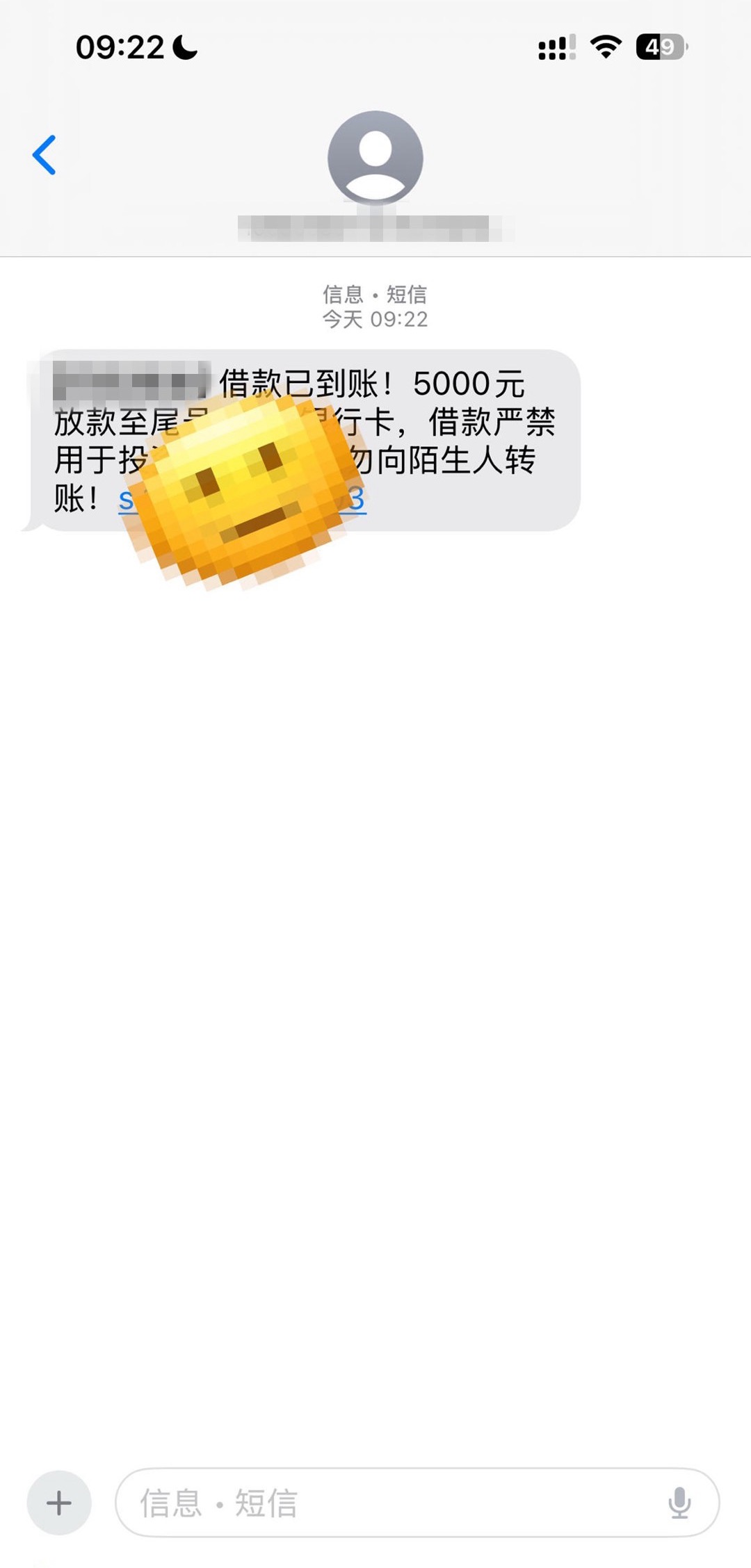Image resolution: width=751 pixels, height=1568 pixels.
Task: Focus the 信息・短信 text field
Action: pos(389,1503)
